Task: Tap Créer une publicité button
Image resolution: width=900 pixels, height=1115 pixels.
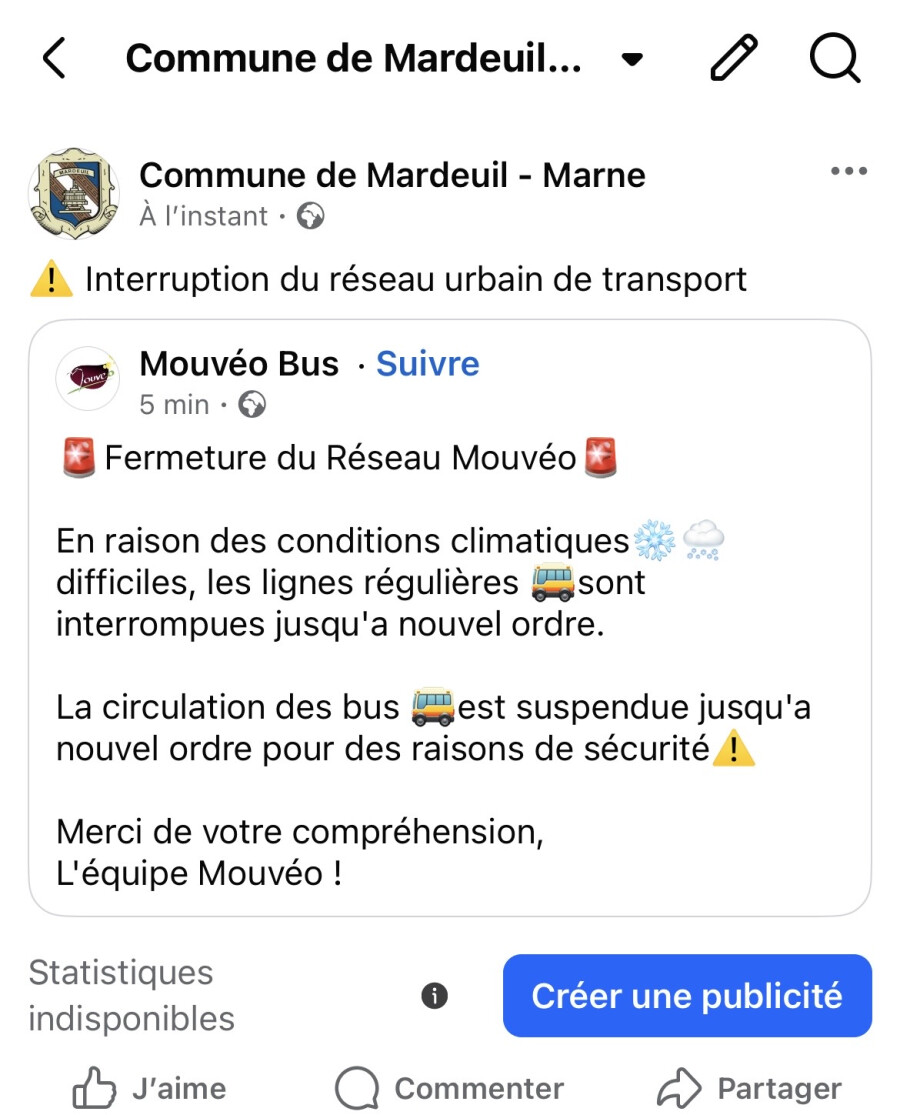Action: [x=687, y=996]
